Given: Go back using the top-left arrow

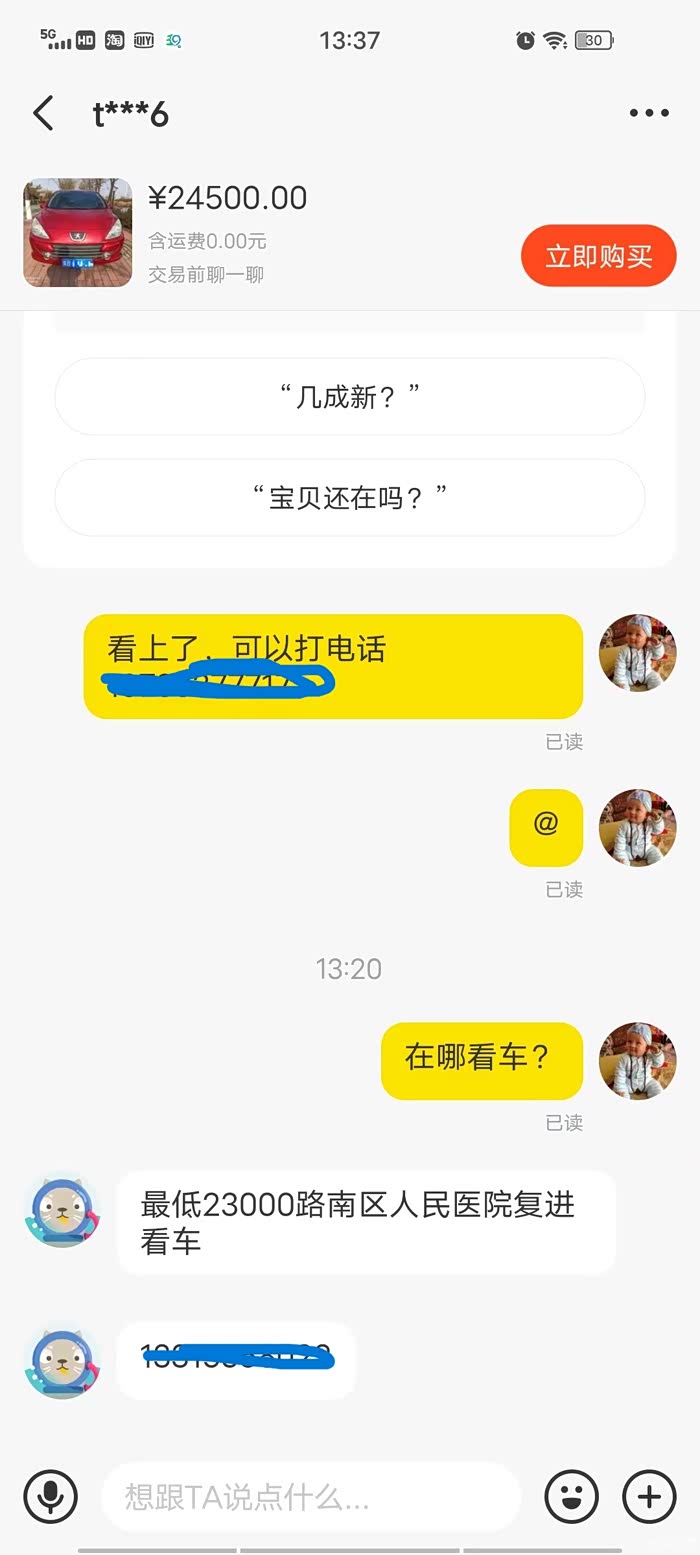Looking at the screenshot, I should 43,114.
